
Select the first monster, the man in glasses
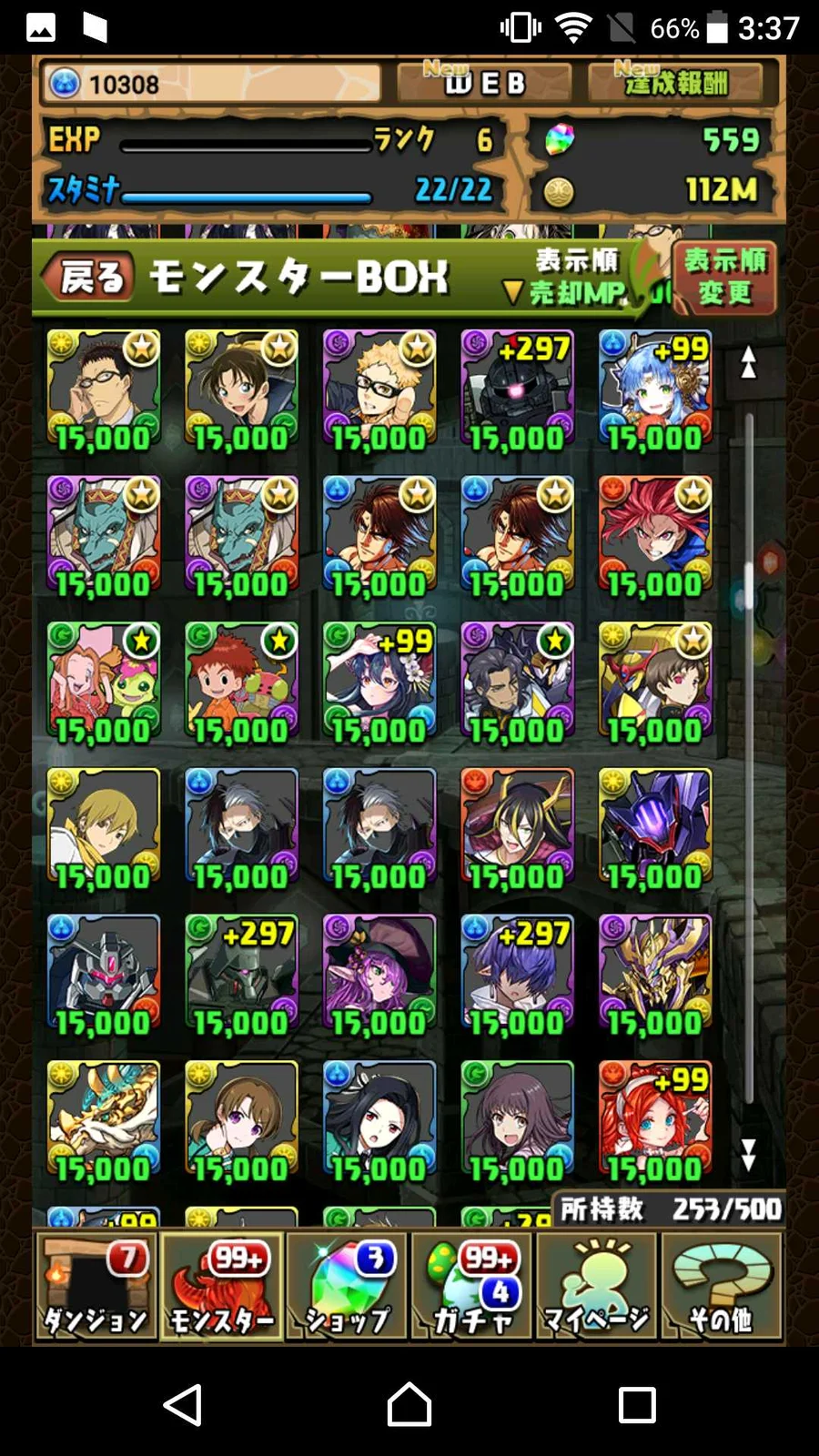(x=103, y=391)
